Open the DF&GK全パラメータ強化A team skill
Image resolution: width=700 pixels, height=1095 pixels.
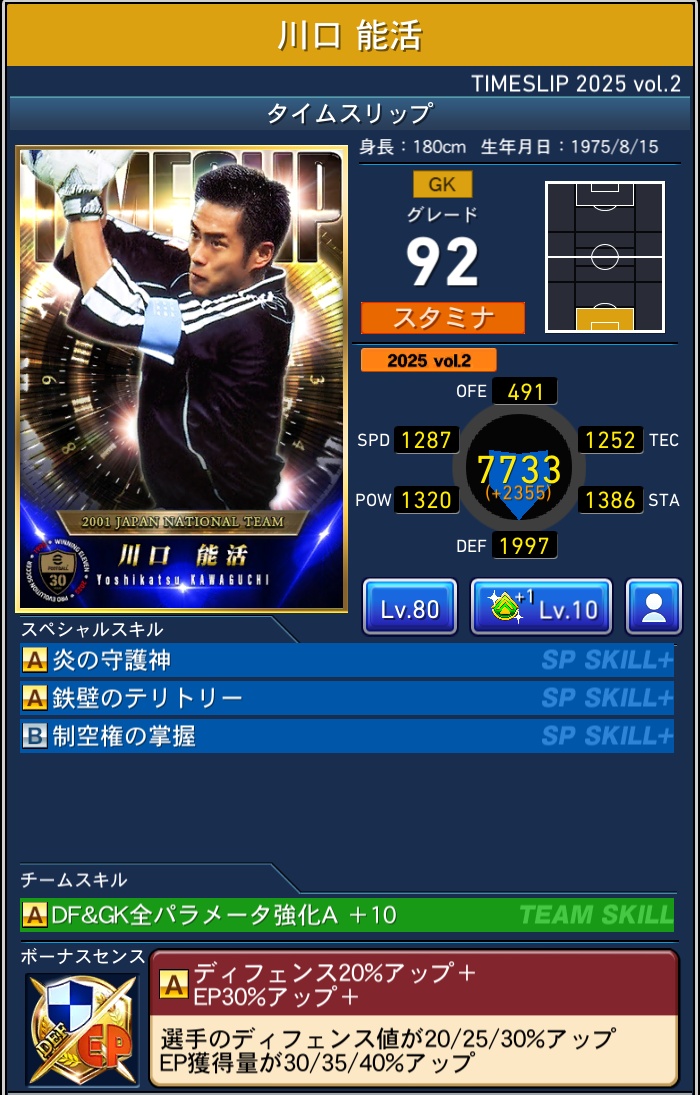(x=346, y=914)
